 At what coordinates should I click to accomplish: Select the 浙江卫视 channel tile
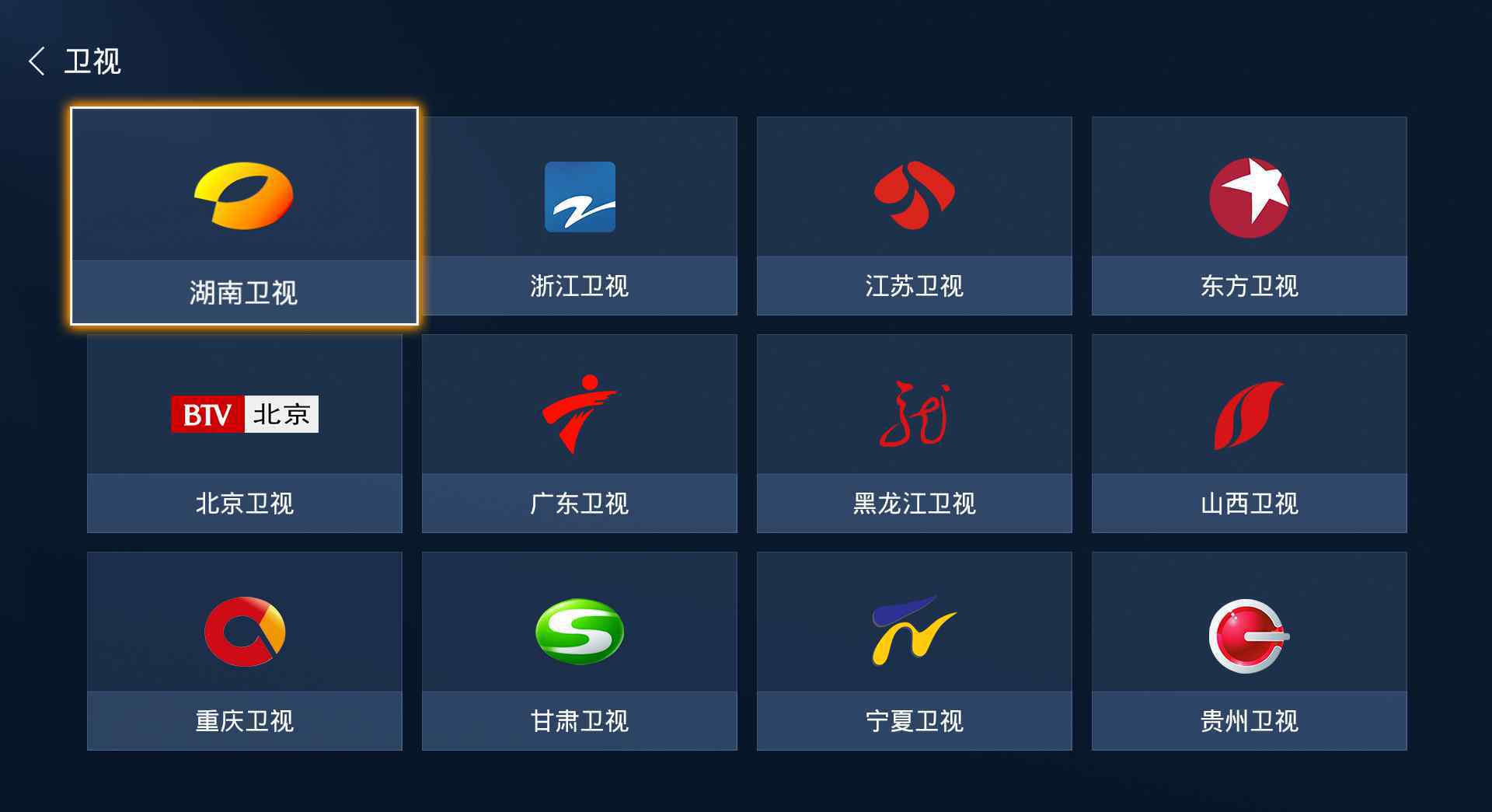pyautogui.click(x=580, y=216)
